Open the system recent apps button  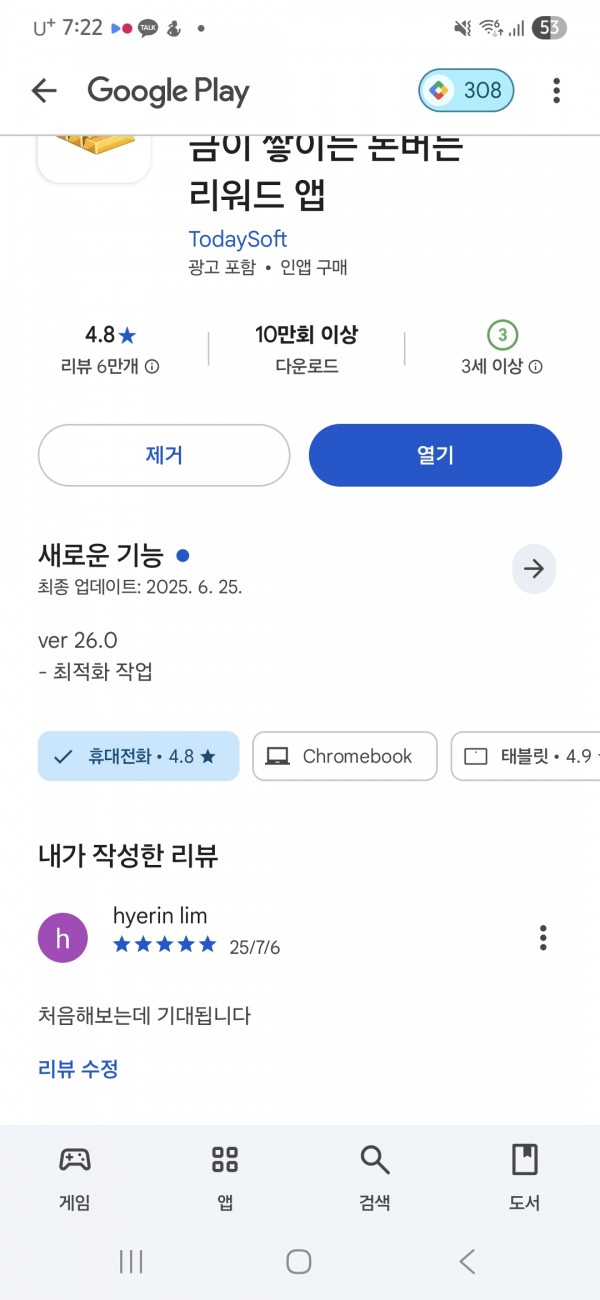click(131, 1261)
